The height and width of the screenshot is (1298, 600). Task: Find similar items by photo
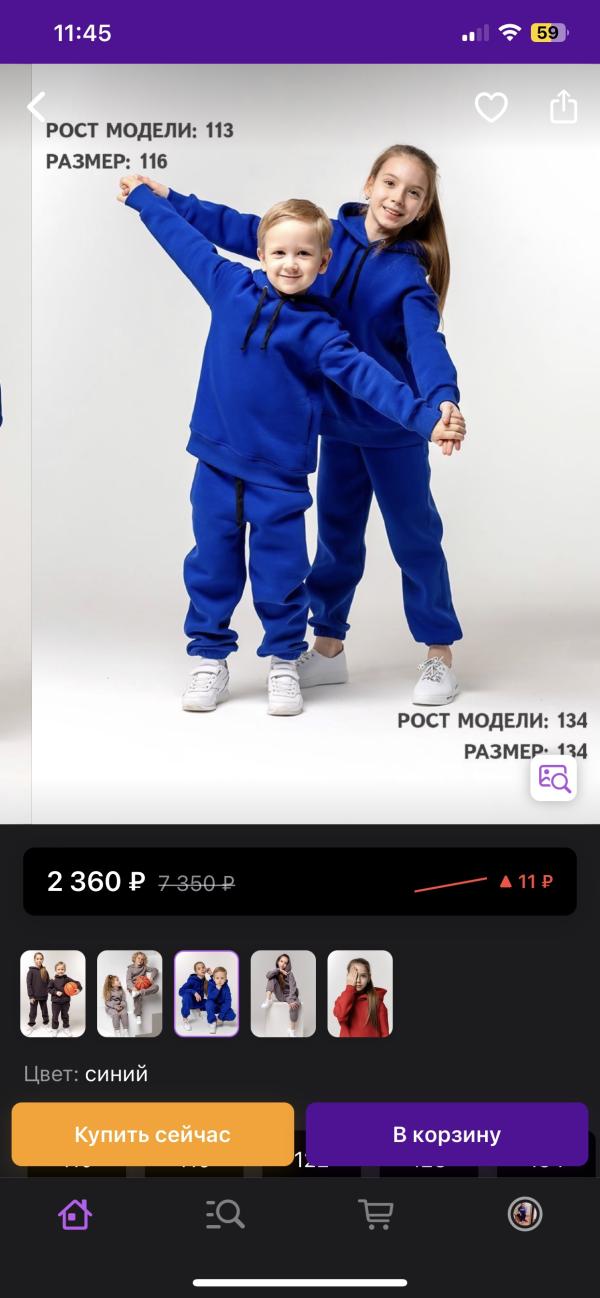[x=553, y=778]
